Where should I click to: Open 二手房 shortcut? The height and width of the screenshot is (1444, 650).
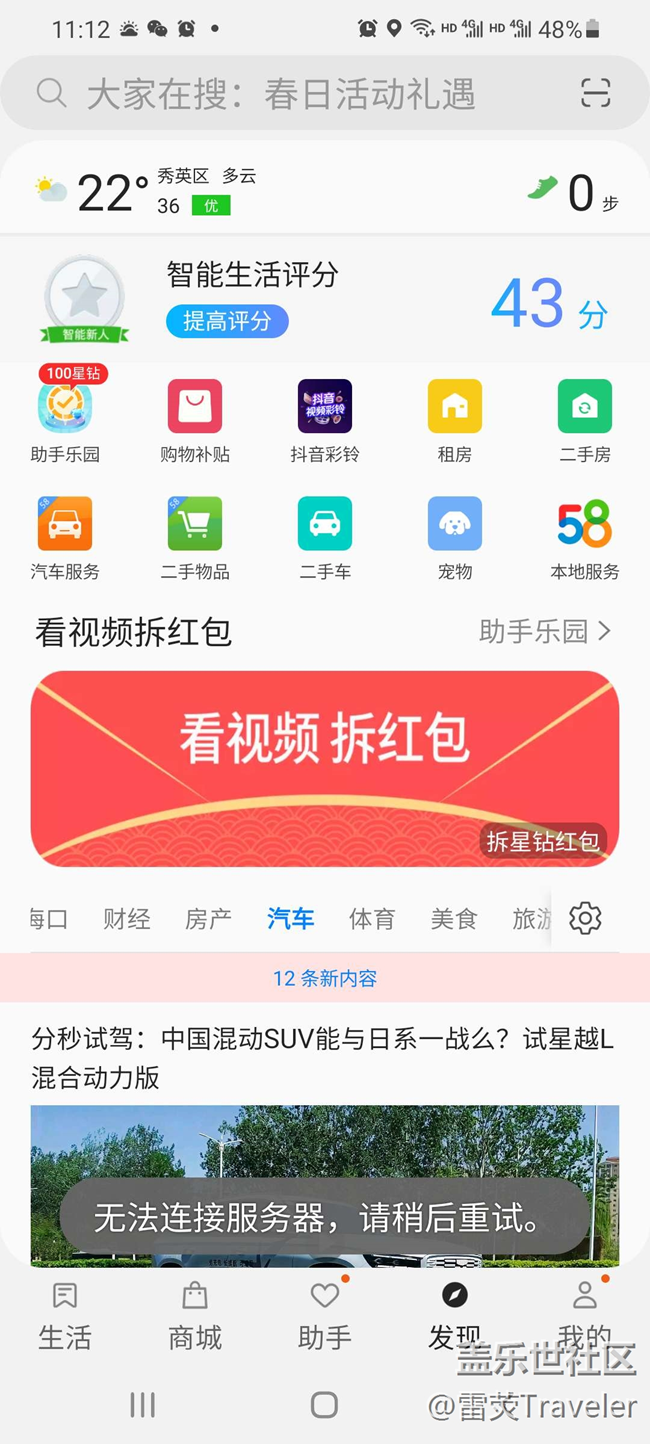point(585,418)
